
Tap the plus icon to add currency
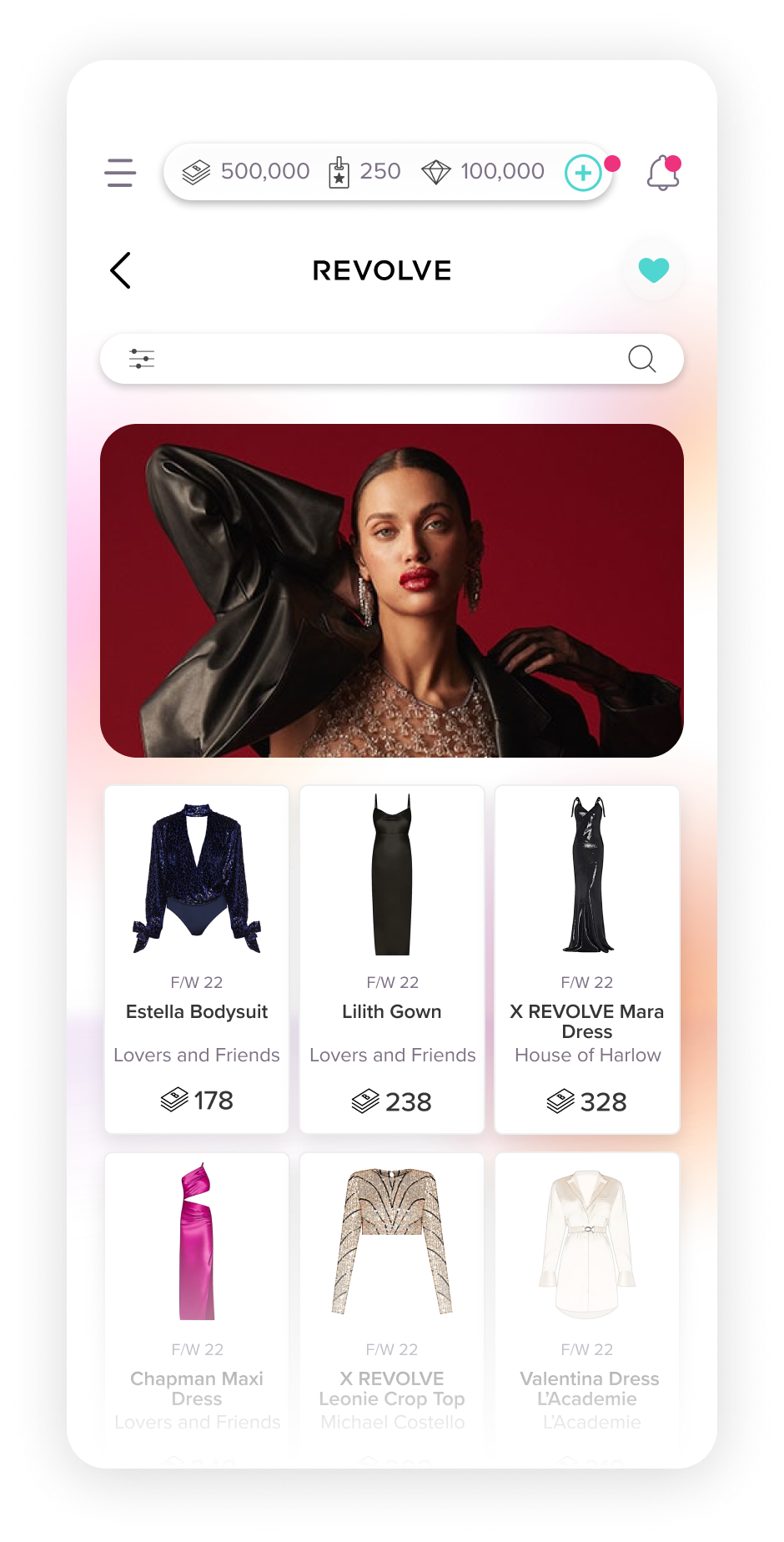tap(583, 174)
